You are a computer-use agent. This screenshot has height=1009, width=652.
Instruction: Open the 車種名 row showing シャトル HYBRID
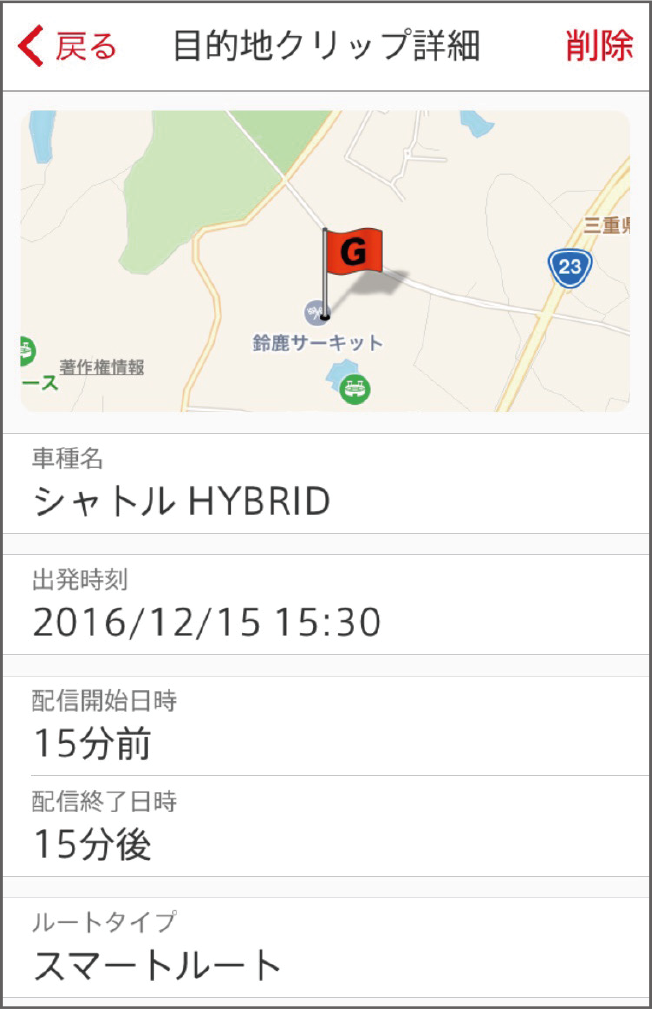coord(325,484)
